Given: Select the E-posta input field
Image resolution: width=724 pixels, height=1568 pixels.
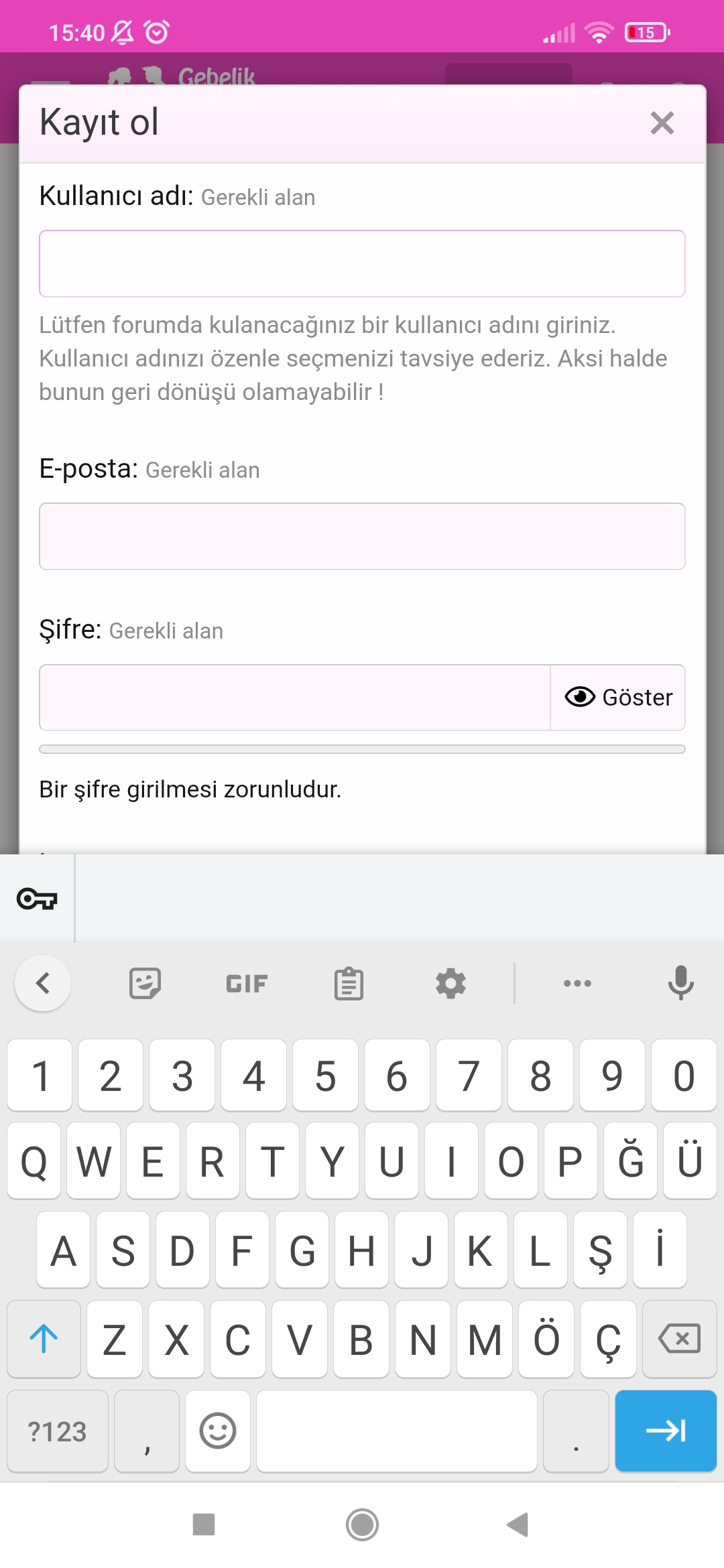Looking at the screenshot, I should pyautogui.click(x=362, y=536).
